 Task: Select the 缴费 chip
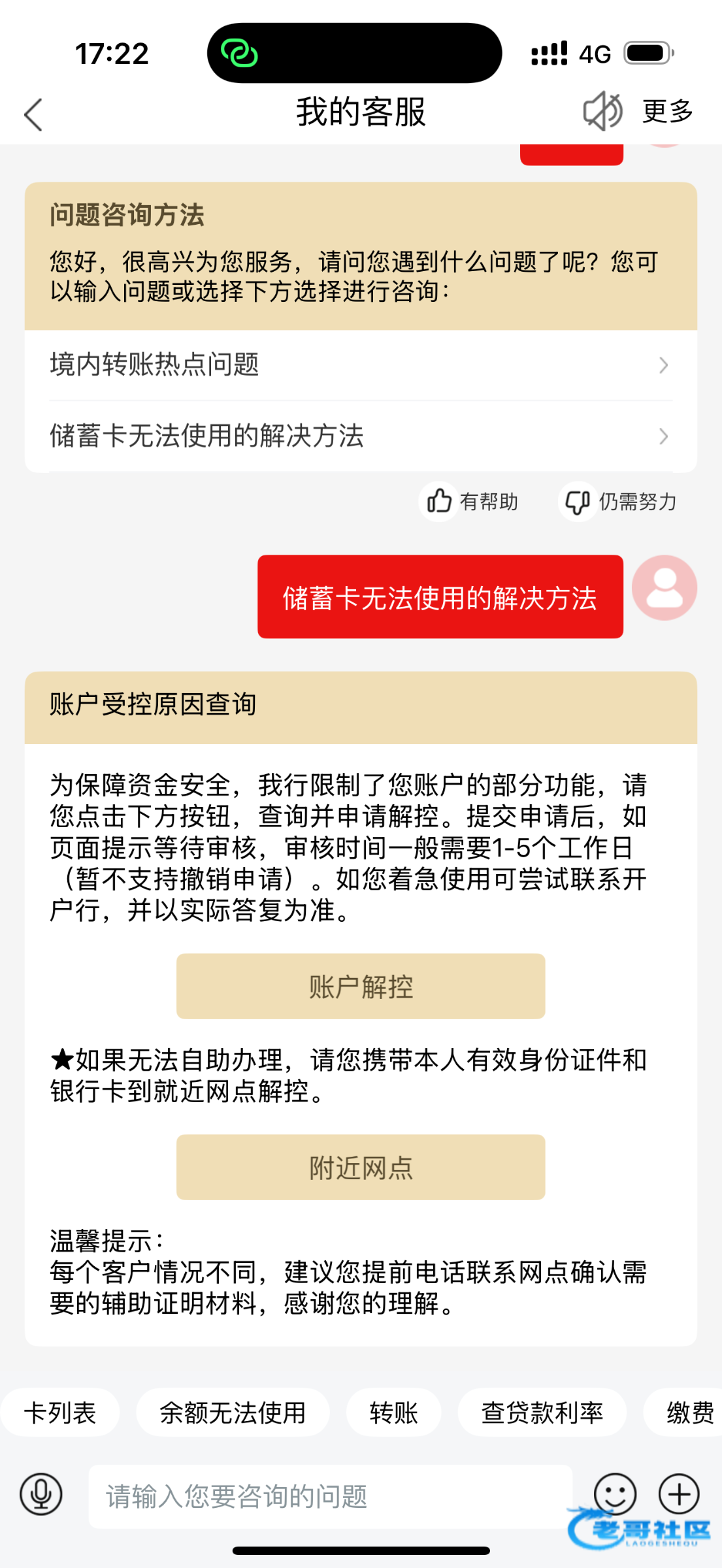pyautogui.click(x=686, y=1413)
